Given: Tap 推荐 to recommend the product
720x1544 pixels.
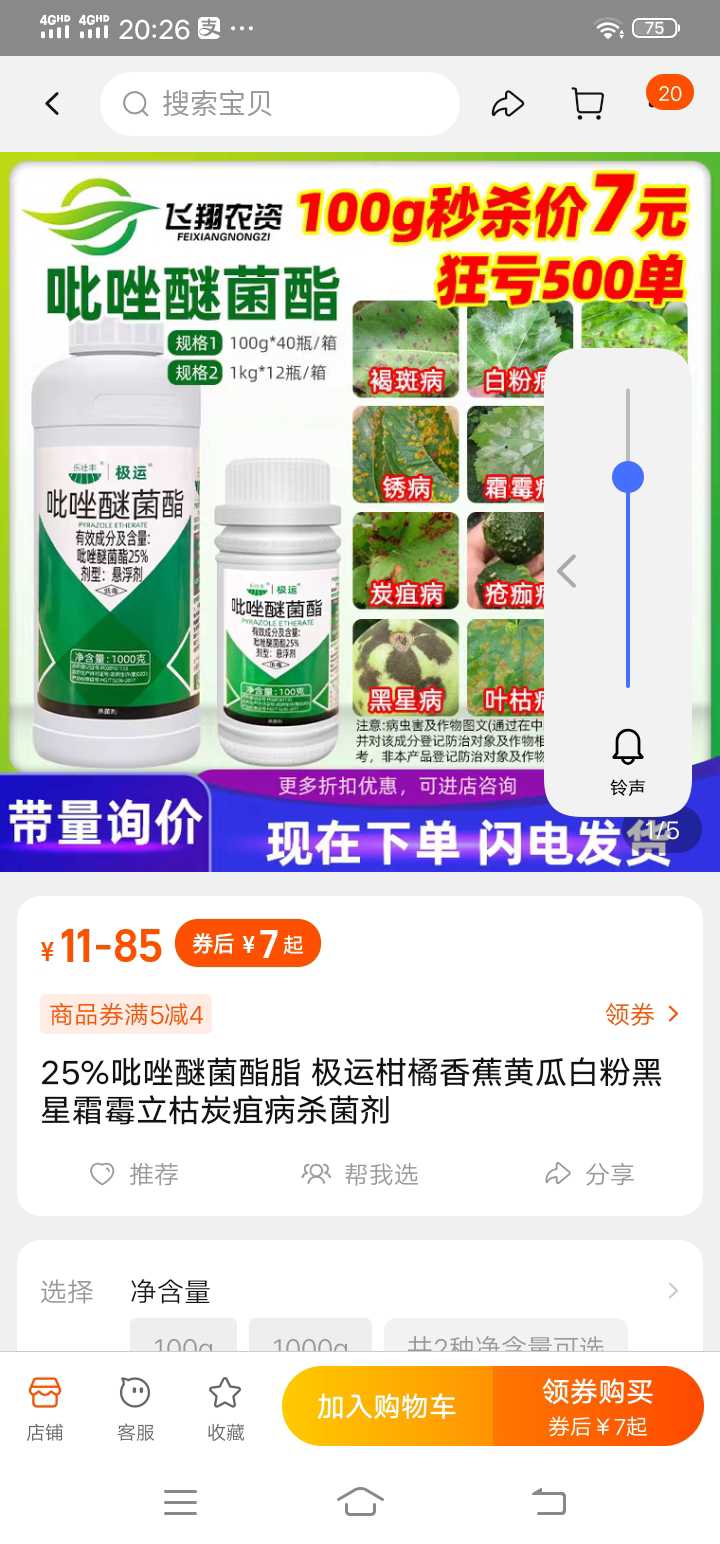Looking at the screenshot, I should [134, 1174].
